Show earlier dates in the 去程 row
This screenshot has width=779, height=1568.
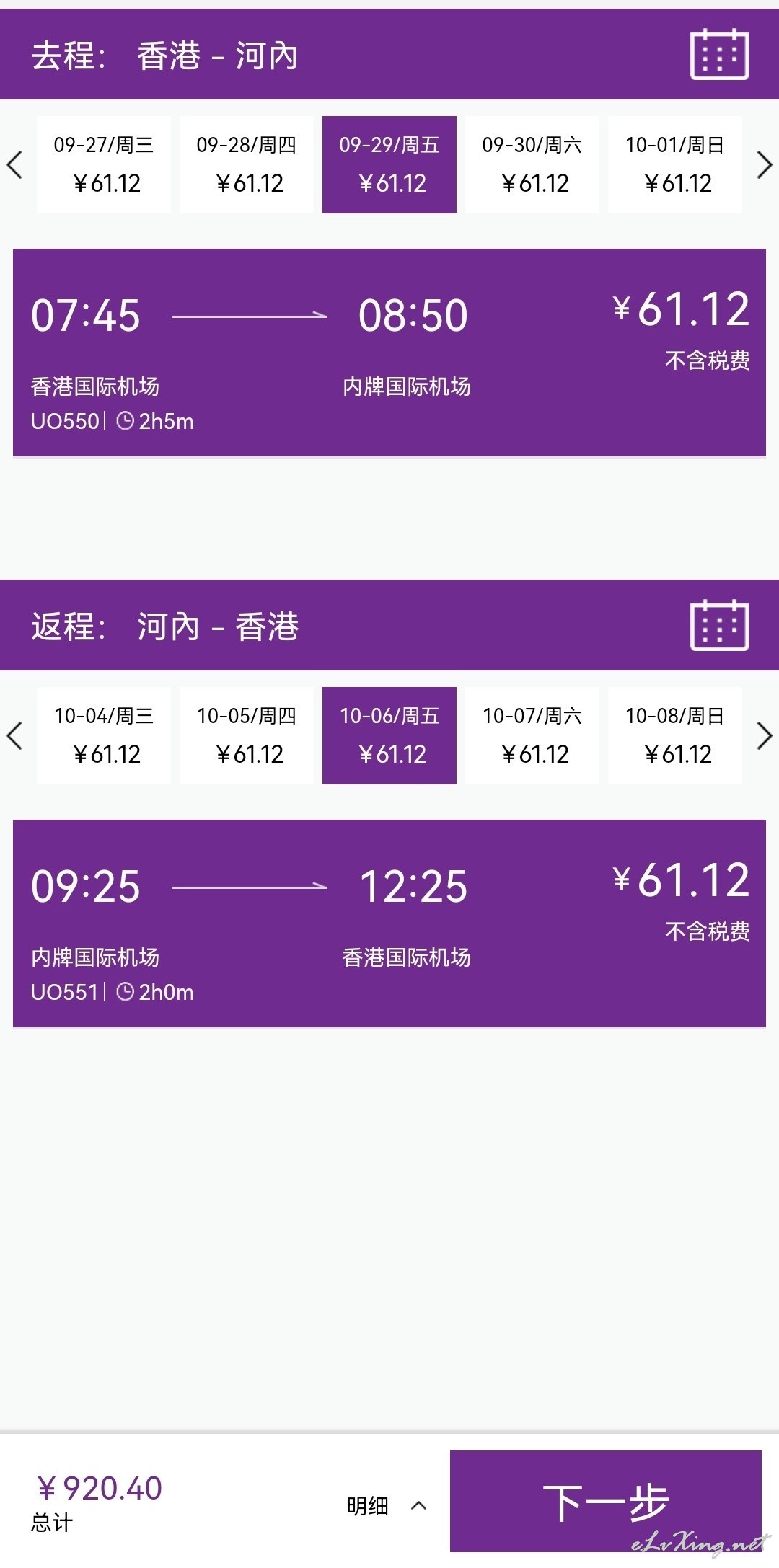(15, 165)
